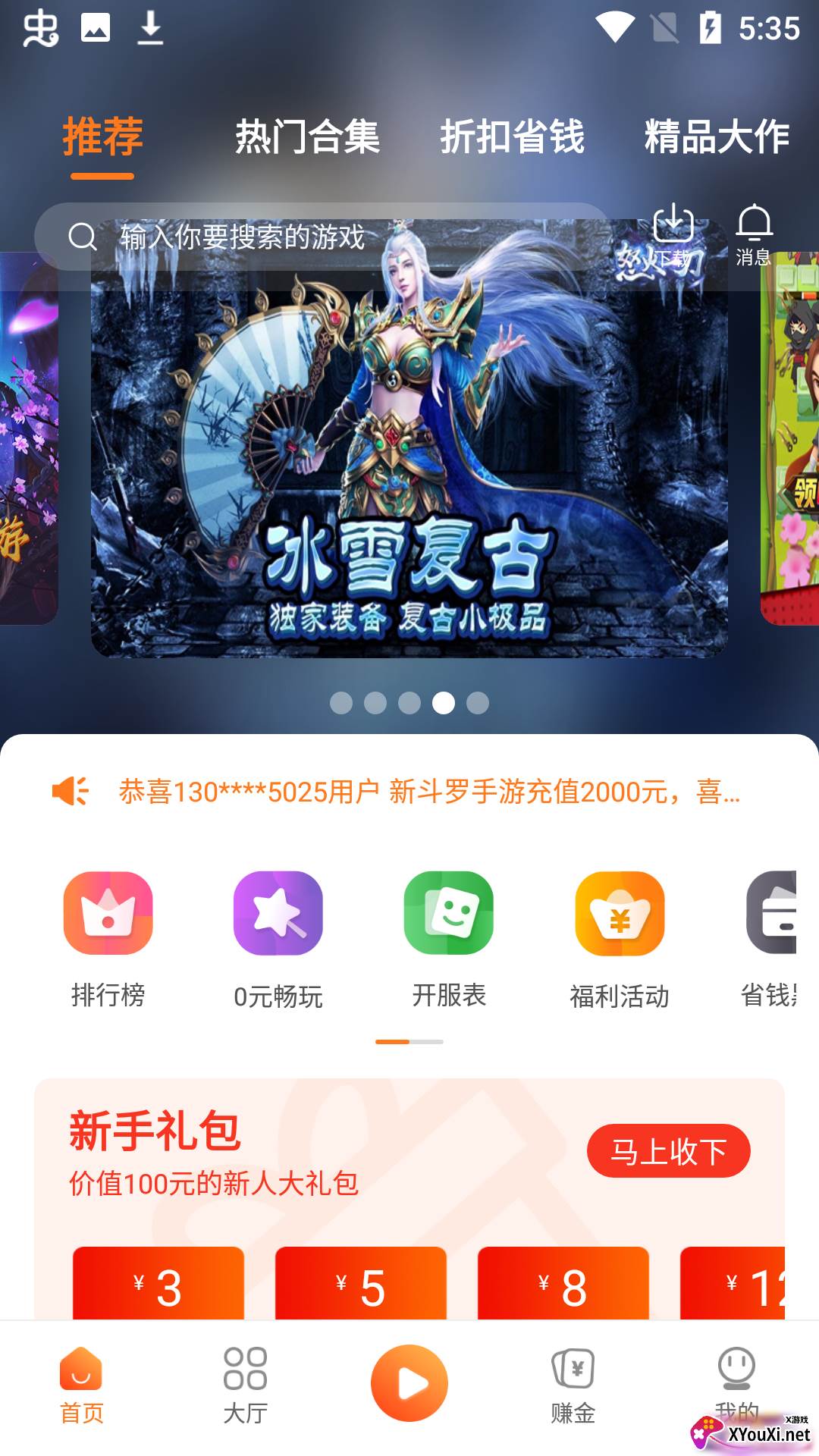
Task: Open the 赚金 tab
Action: pos(573,1385)
